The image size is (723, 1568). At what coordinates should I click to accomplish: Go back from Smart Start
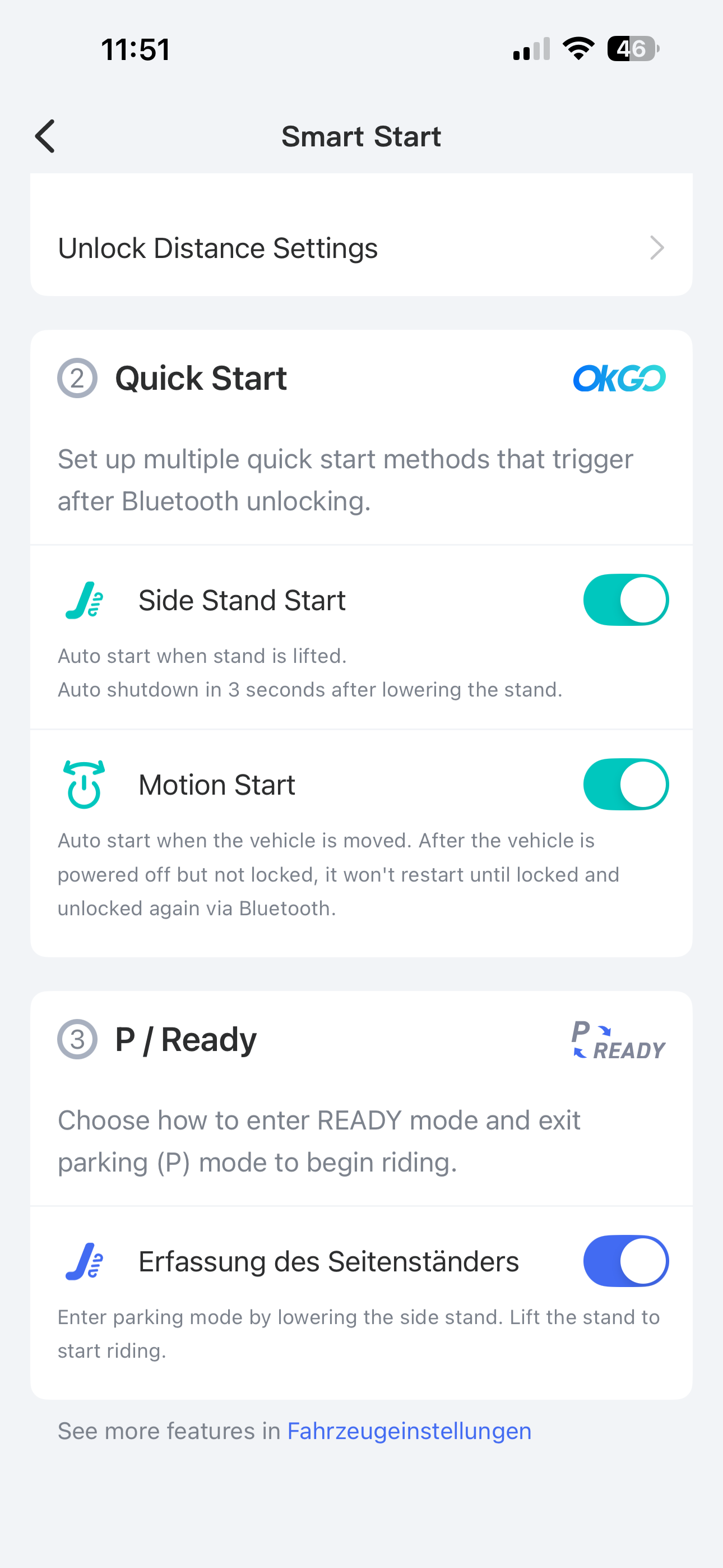(45, 136)
